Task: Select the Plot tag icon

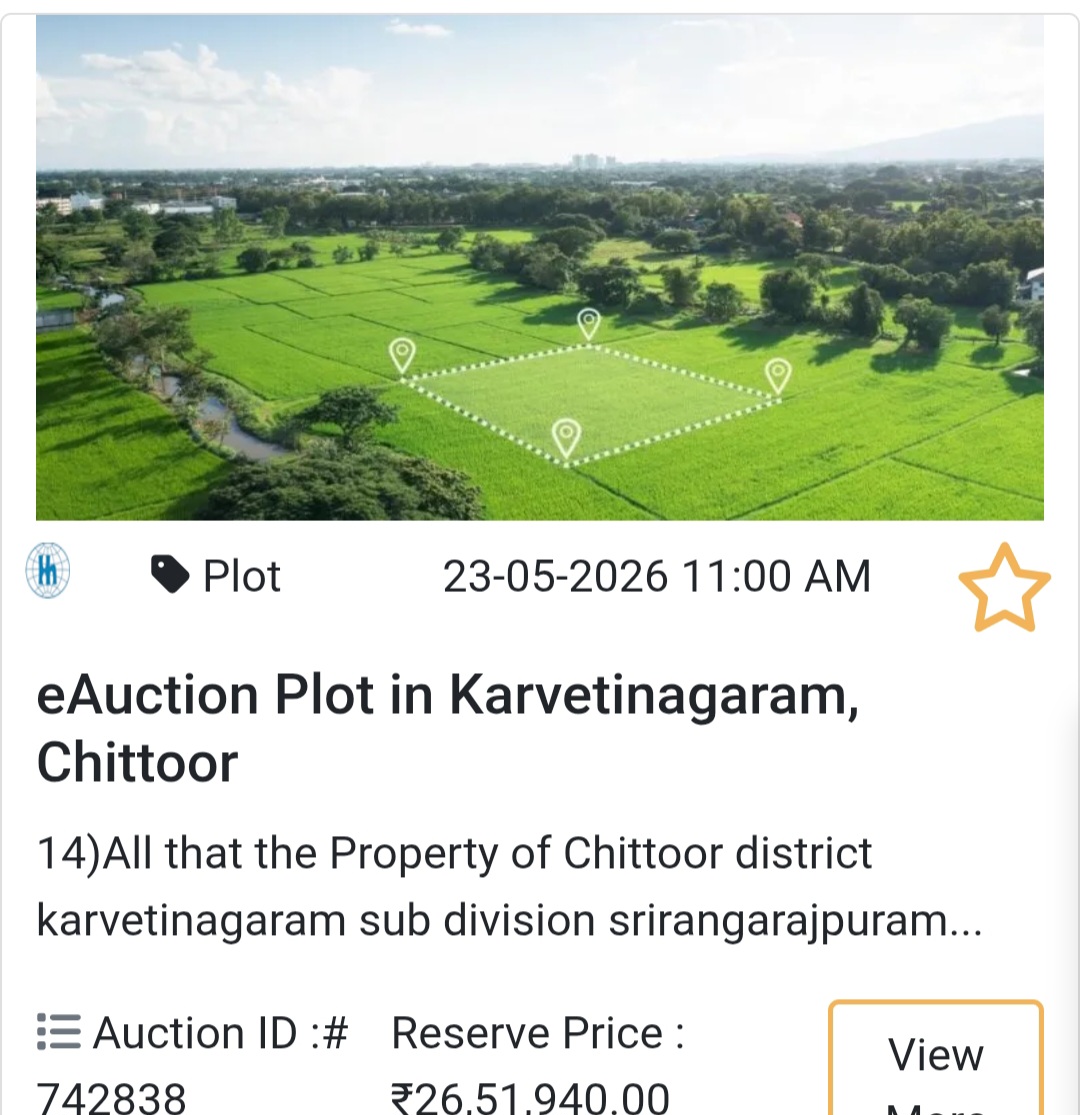Action: point(172,573)
